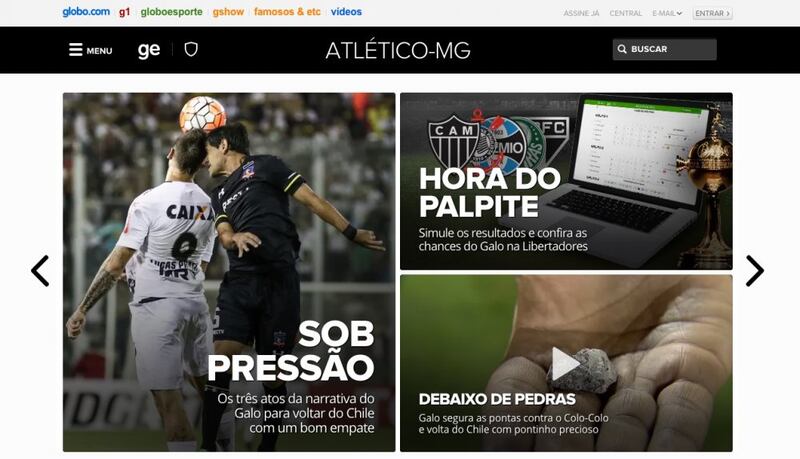Open the globoesporte link

[x=171, y=12]
